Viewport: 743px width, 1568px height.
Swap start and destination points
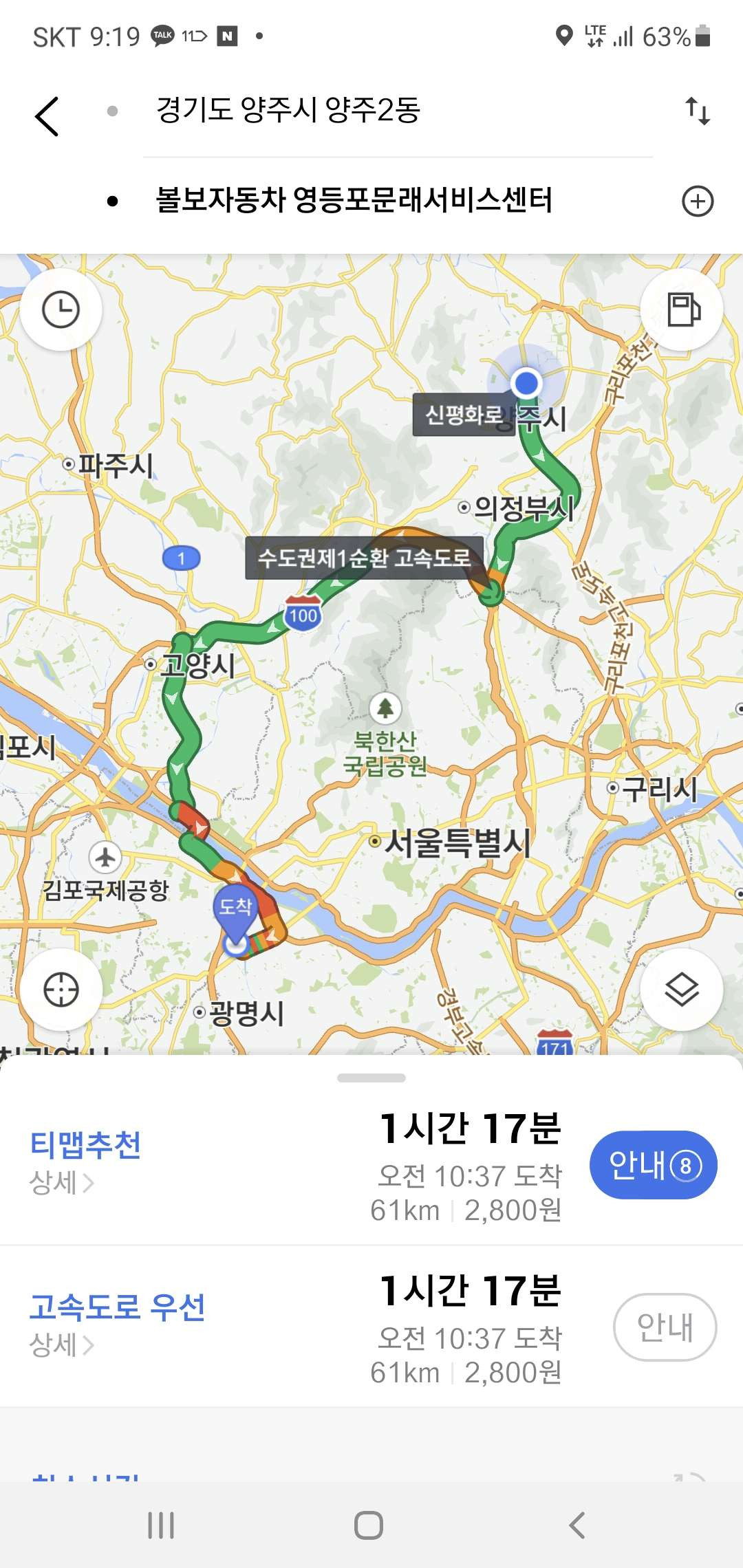697,111
